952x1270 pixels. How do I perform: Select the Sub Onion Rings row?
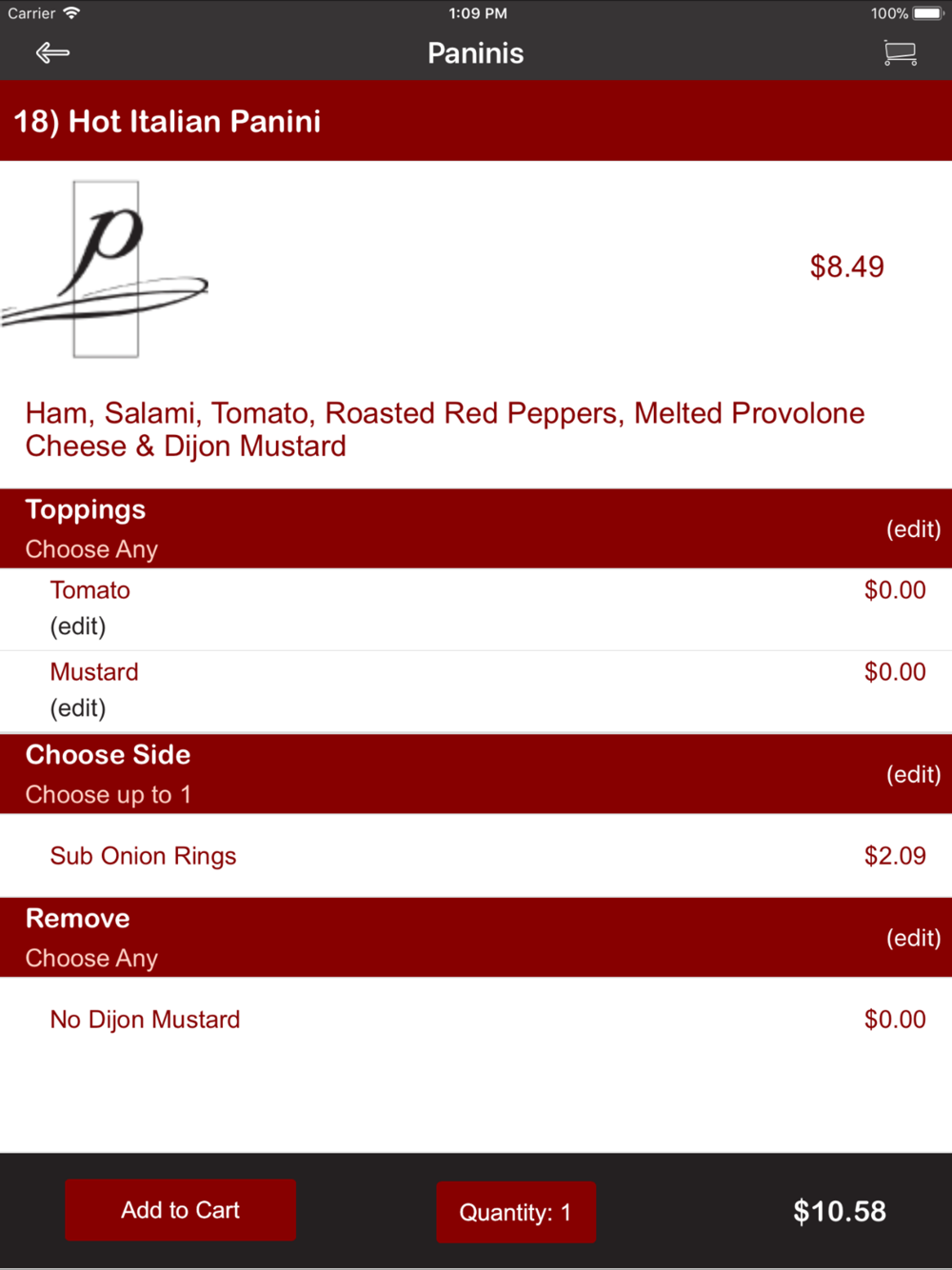(476, 856)
